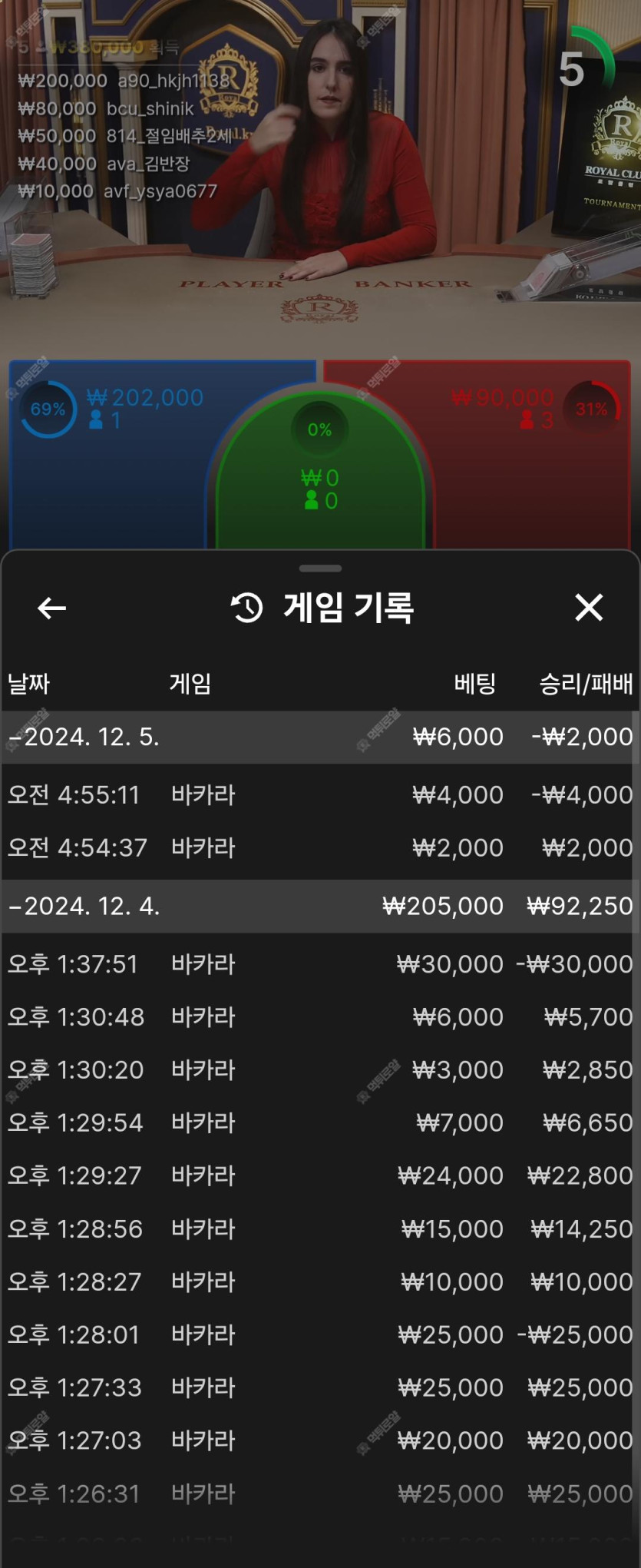Select the 오후 1:28:56 game entry
Image resolution: width=641 pixels, height=1568 pixels.
320,1228
